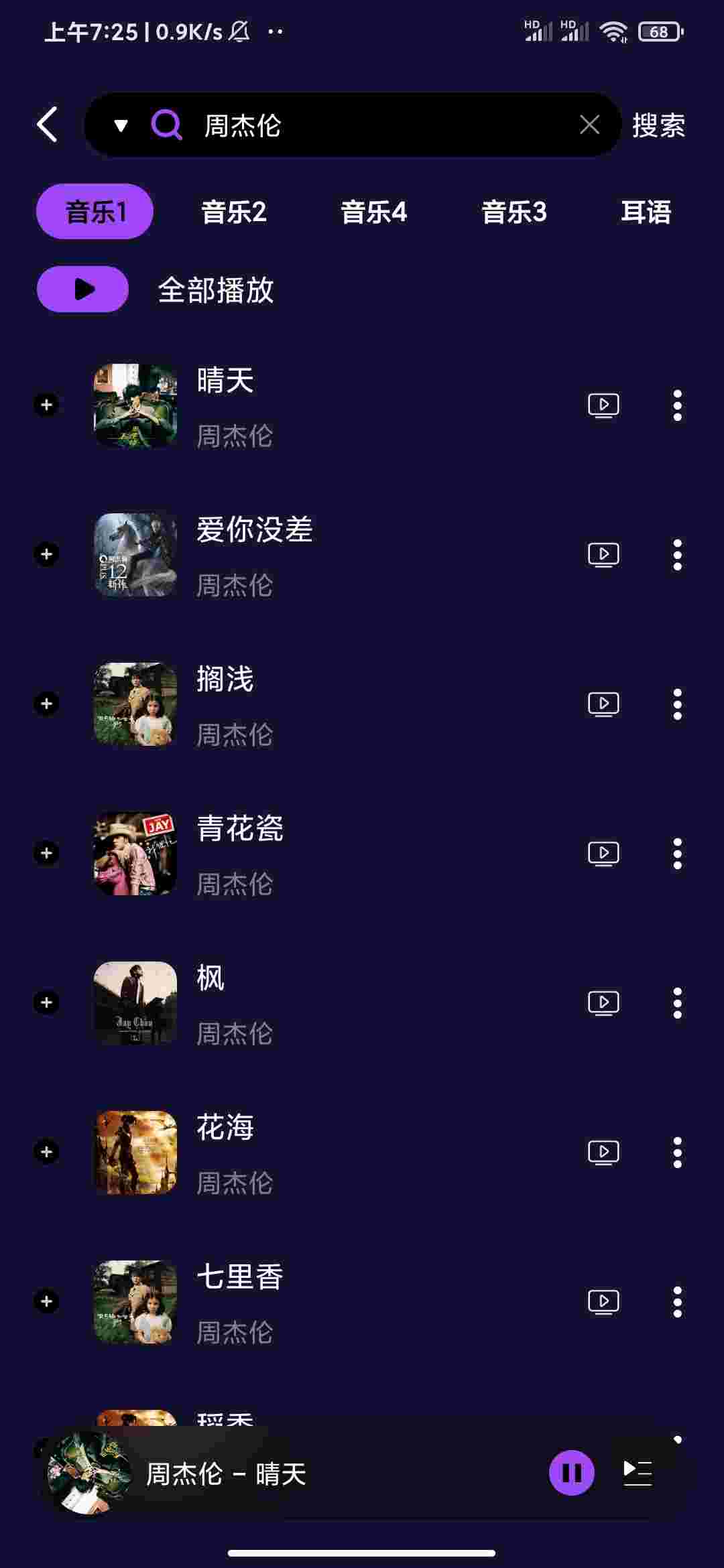This screenshot has height=1568, width=724.
Task: Open more options for 青花瓷
Action: click(x=677, y=854)
